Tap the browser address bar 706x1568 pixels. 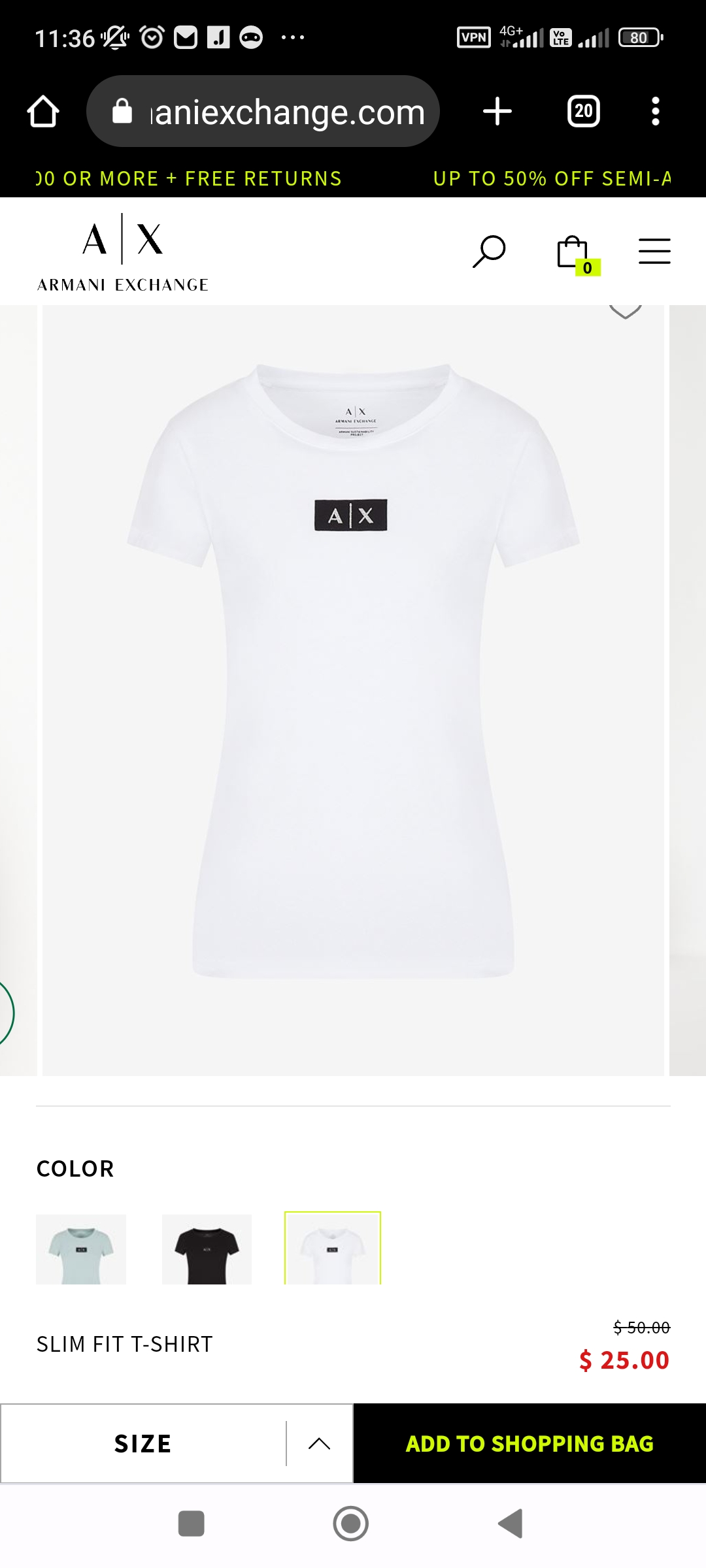tap(263, 111)
